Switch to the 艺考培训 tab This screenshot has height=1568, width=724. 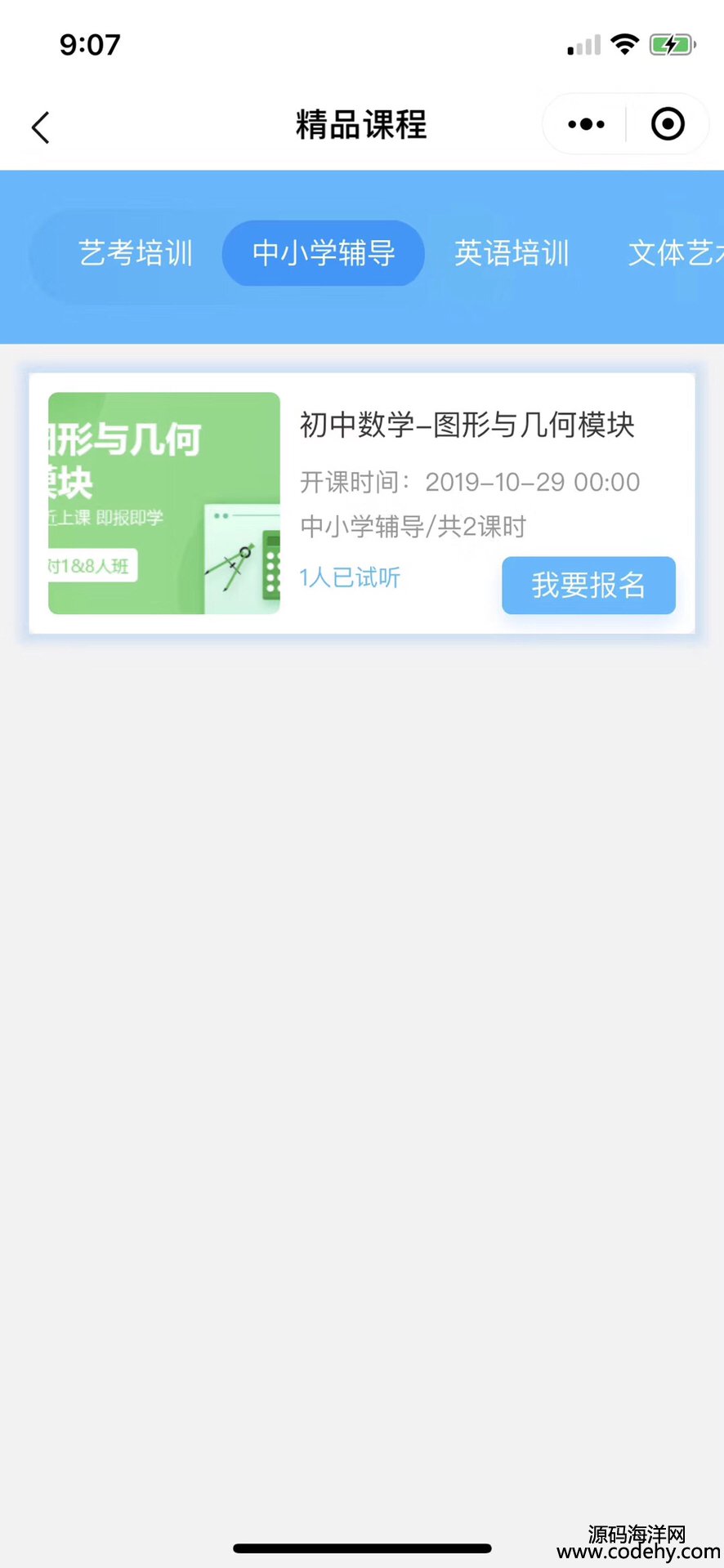[x=136, y=253]
